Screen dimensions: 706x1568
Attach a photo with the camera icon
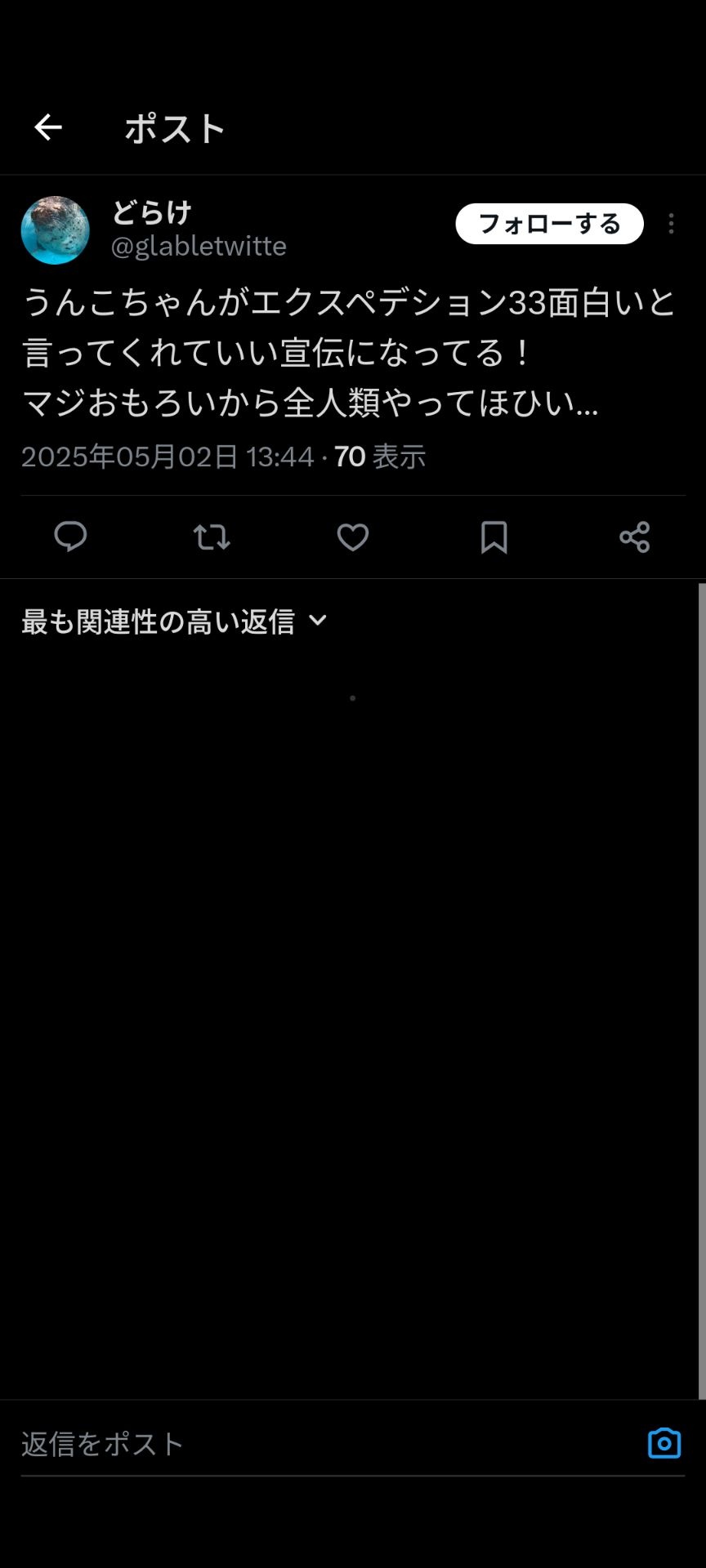point(664,1443)
